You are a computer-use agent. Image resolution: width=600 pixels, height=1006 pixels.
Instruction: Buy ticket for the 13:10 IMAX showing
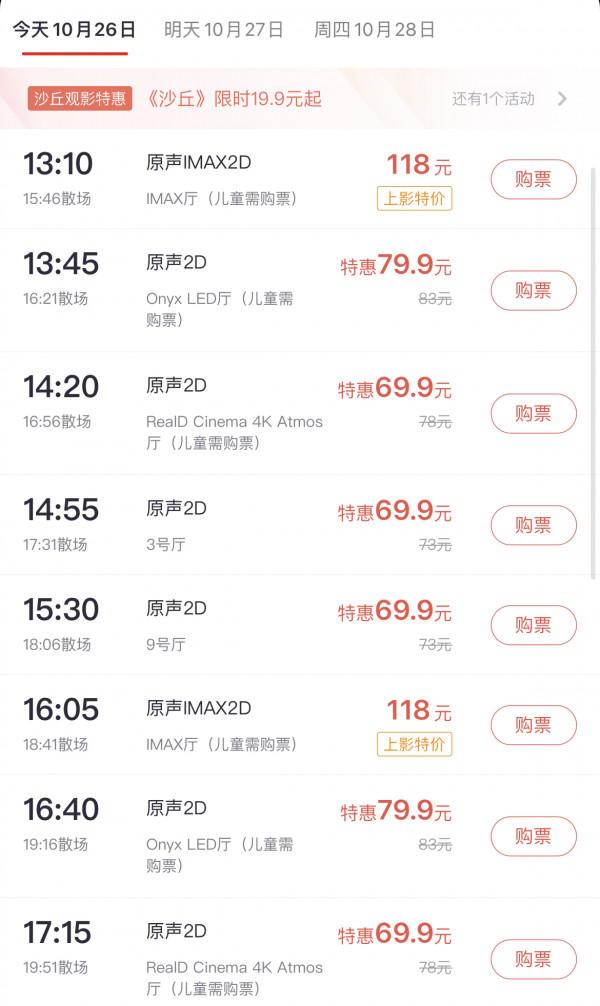[533, 180]
